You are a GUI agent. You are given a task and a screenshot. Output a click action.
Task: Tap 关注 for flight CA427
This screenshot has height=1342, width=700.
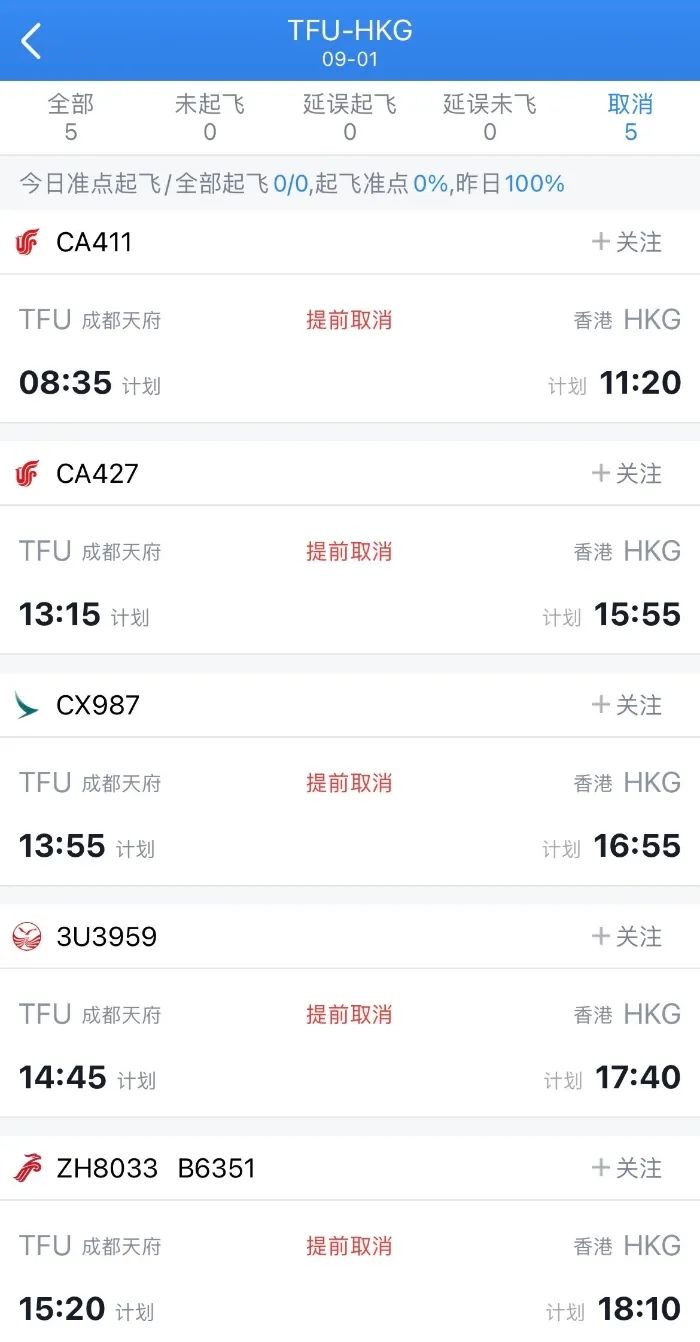627,473
